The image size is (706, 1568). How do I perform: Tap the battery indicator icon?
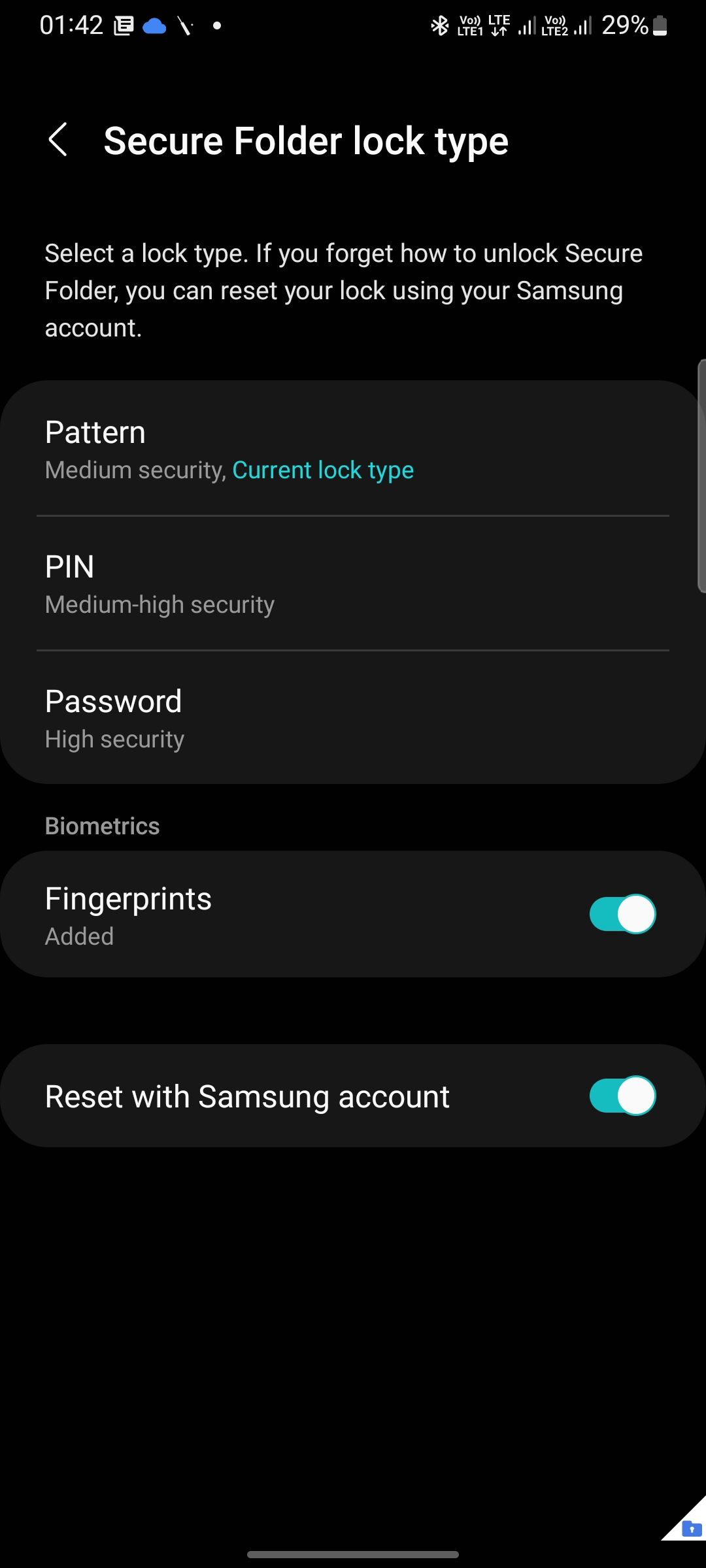660,25
